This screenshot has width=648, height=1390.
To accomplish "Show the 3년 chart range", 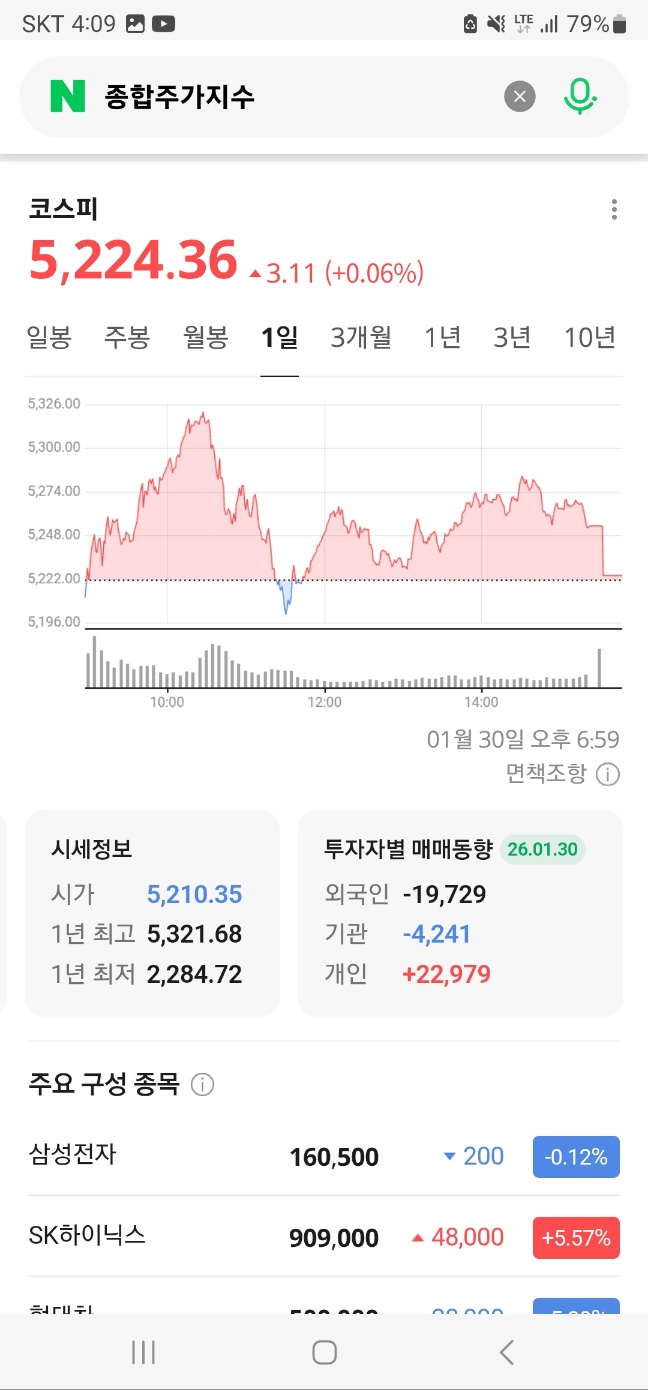I will pos(512,338).
